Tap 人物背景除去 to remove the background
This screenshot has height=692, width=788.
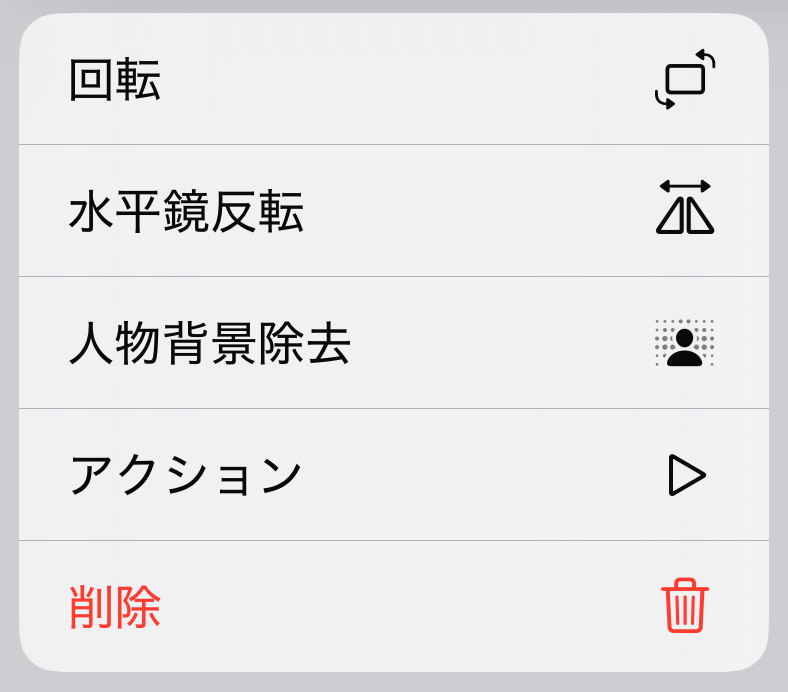click(393, 343)
